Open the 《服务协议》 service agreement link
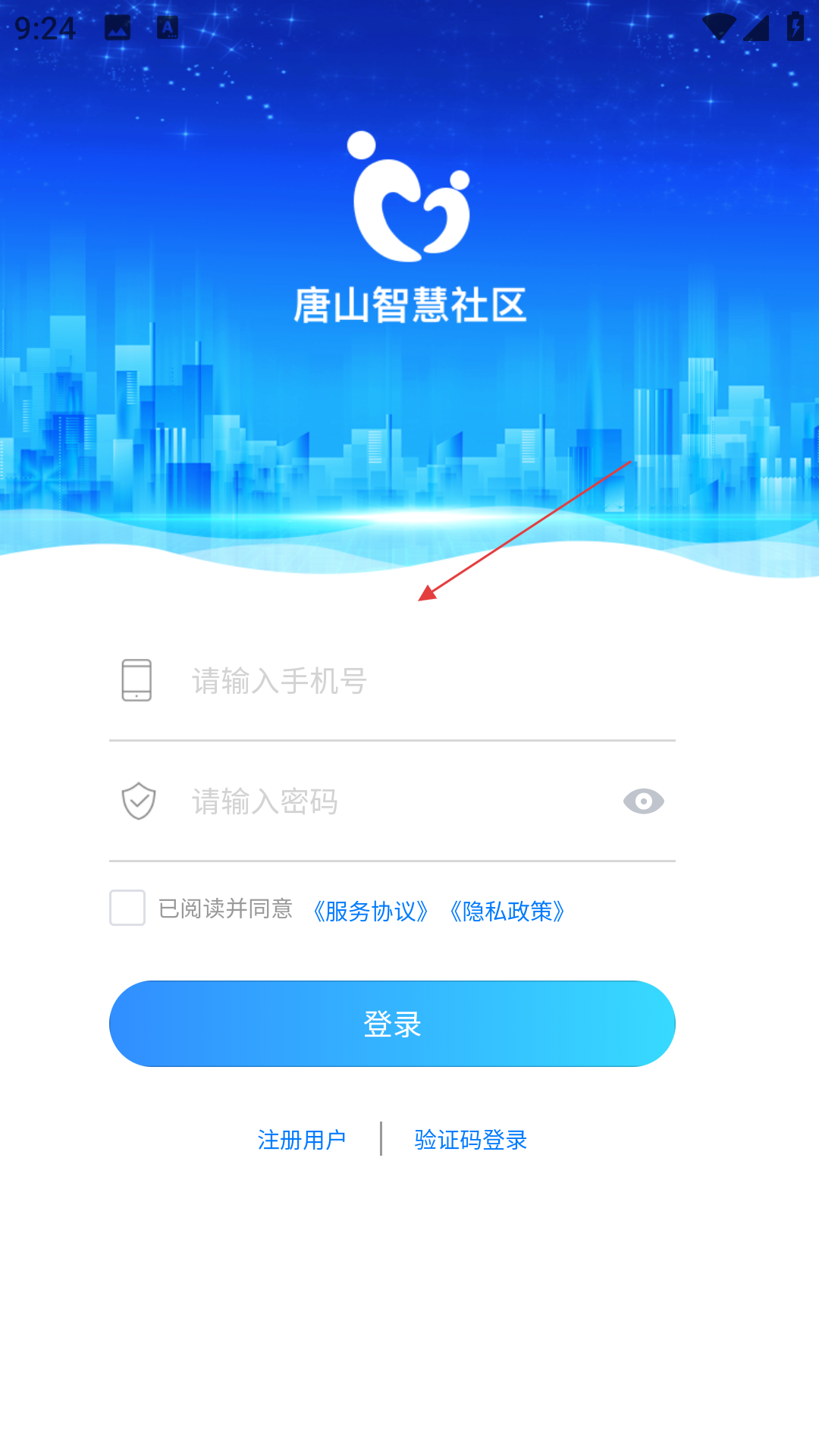Screen dimensions: 819x1456 pyautogui.click(x=371, y=910)
